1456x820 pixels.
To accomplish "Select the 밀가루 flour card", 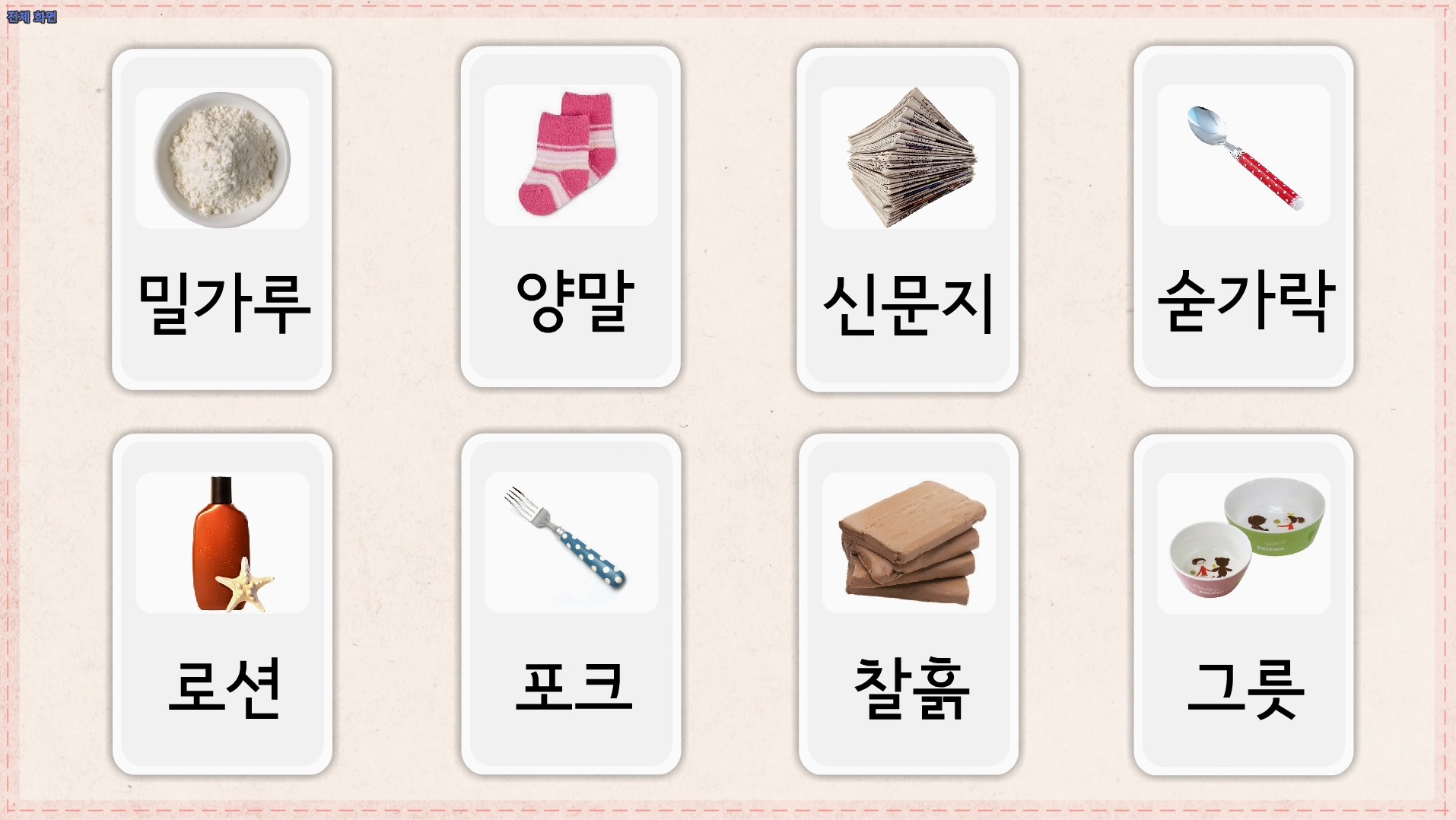I will pos(222,219).
